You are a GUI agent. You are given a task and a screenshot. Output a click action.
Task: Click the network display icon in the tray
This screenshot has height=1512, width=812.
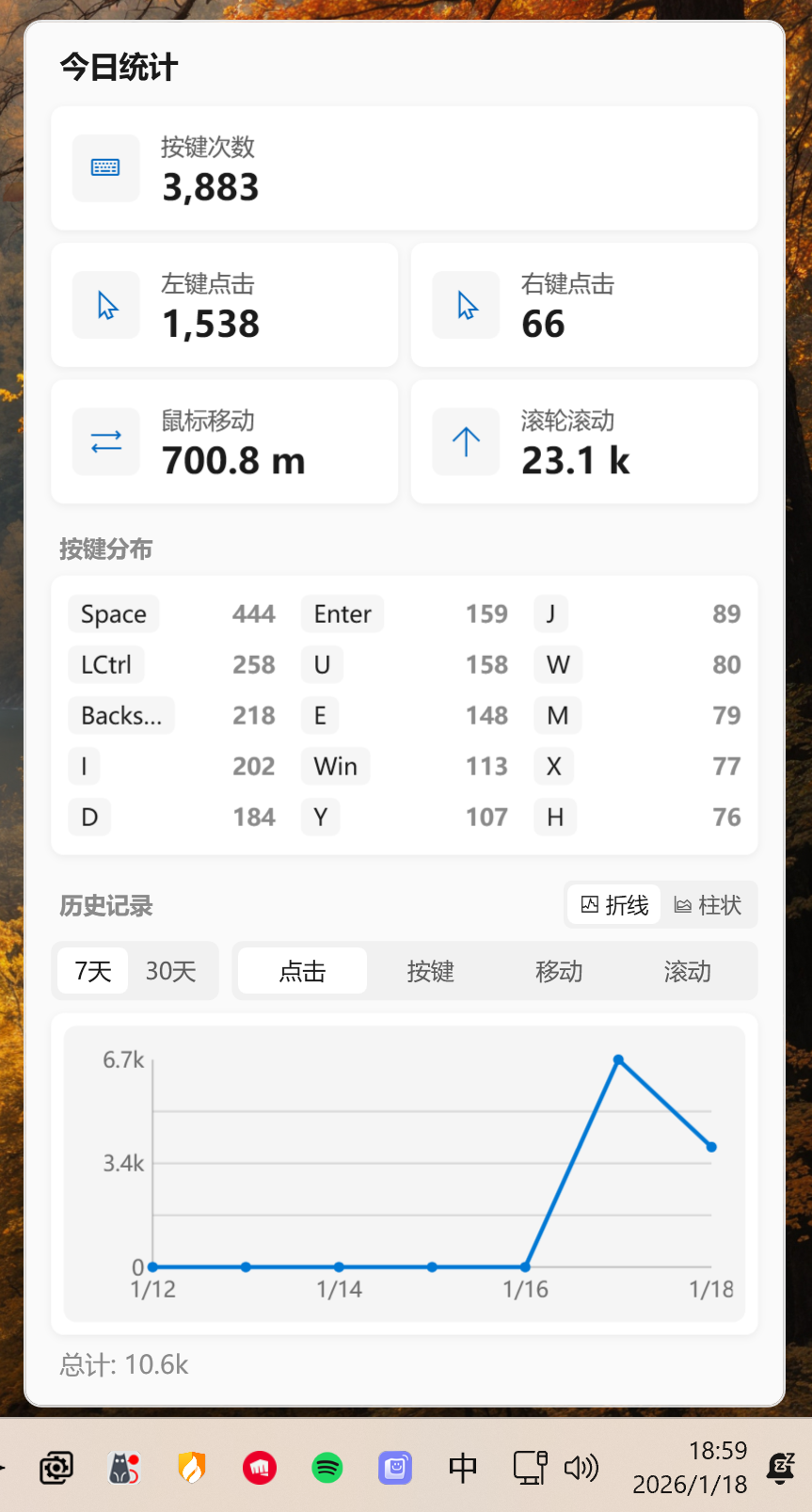coord(530,1468)
